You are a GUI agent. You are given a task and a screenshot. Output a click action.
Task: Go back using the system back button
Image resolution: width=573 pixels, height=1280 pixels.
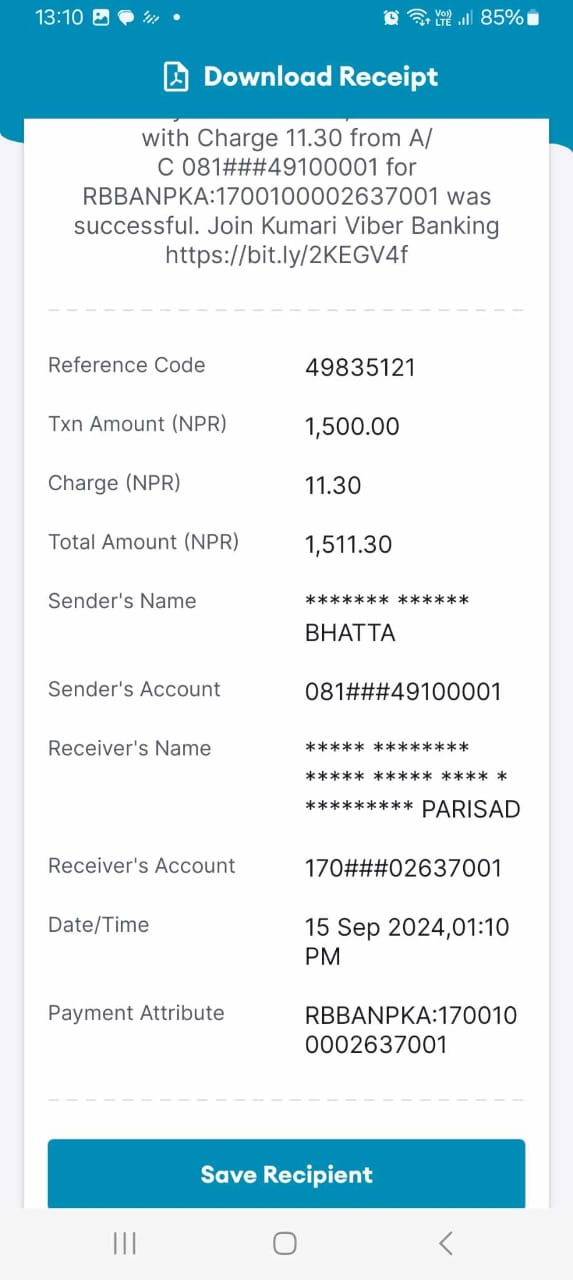click(x=446, y=1243)
